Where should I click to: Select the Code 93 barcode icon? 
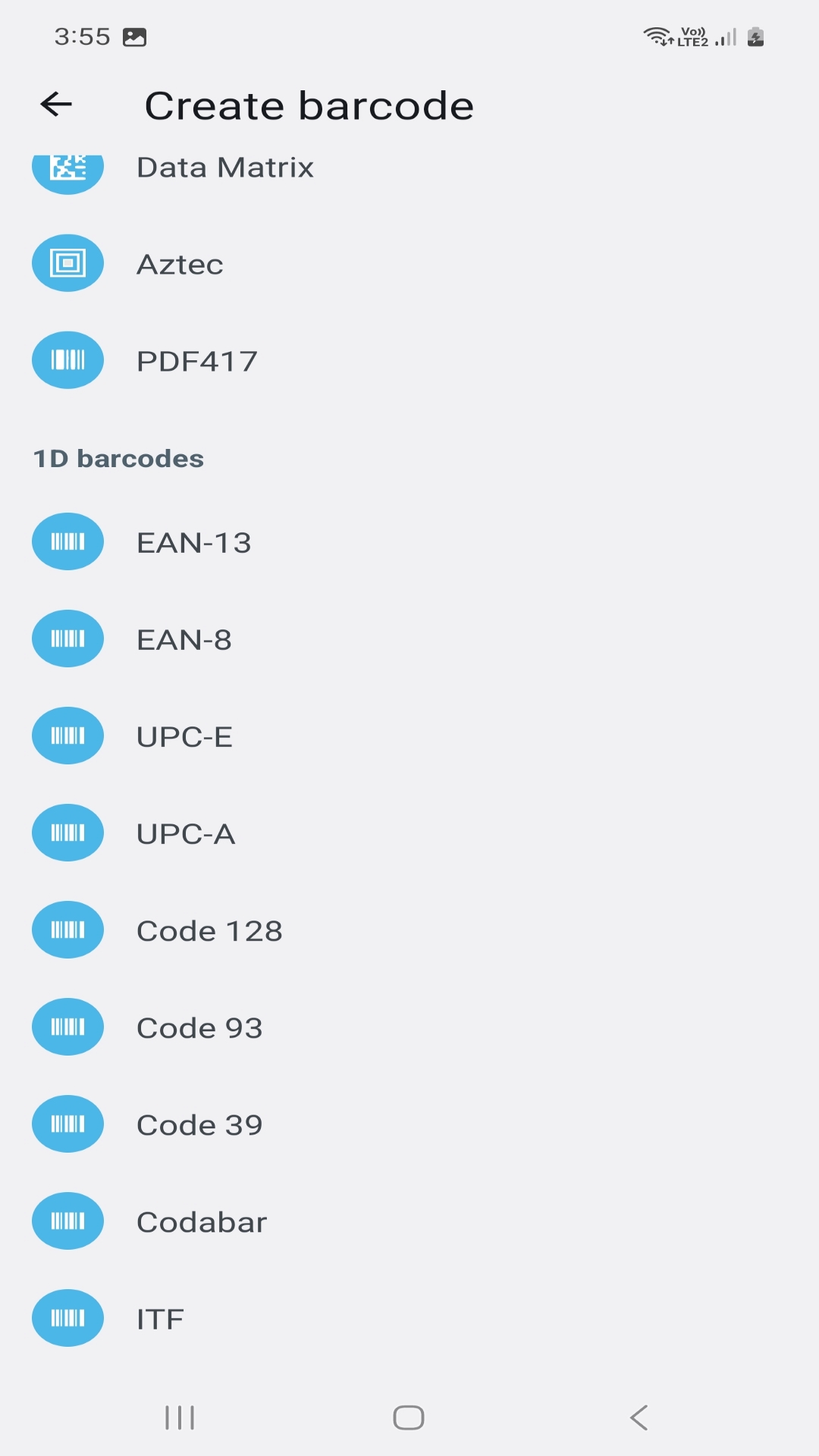pyautogui.click(x=67, y=1026)
